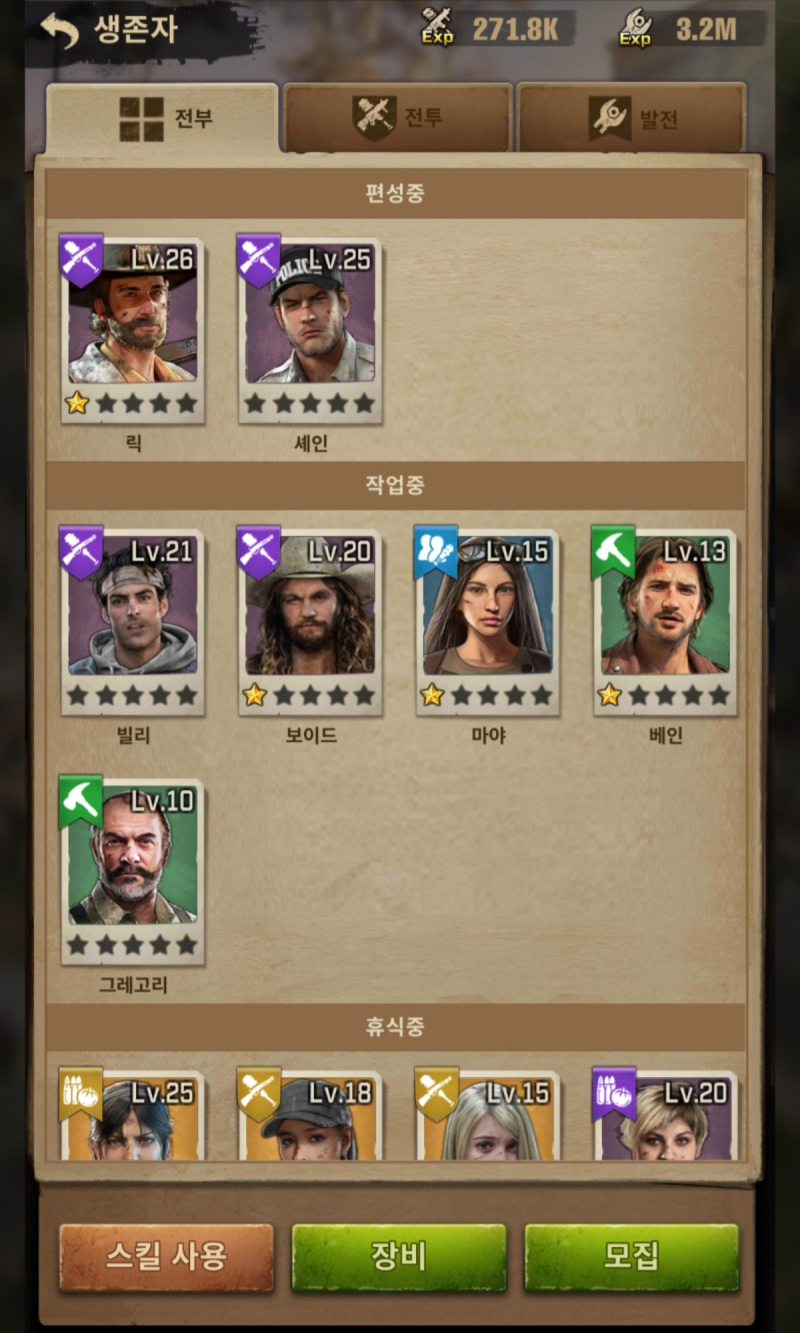The width and height of the screenshot is (800, 1333).
Task: Select the 전부 tab
Action: [163, 119]
